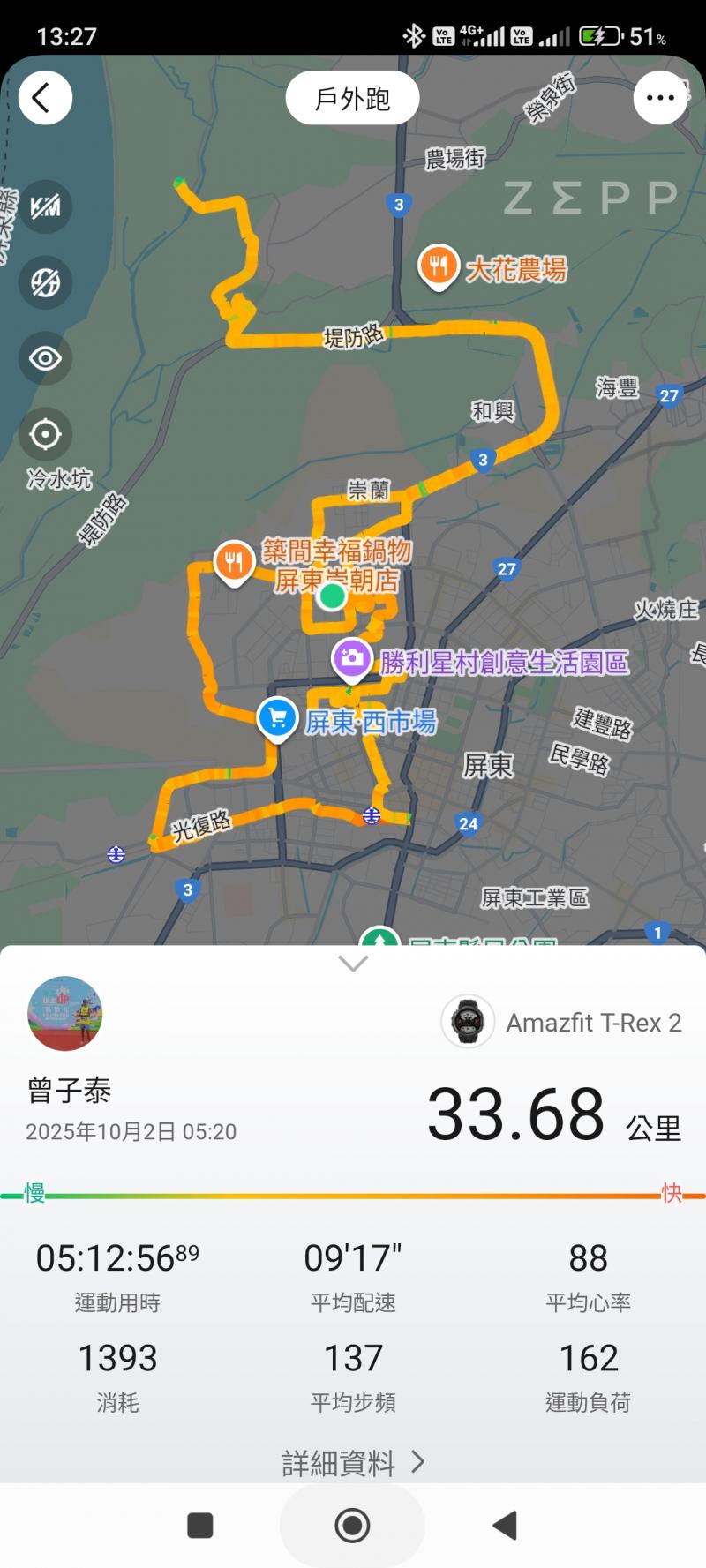706x1568 pixels.
Task: Go back using the top-left arrow
Action: pos(44,98)
